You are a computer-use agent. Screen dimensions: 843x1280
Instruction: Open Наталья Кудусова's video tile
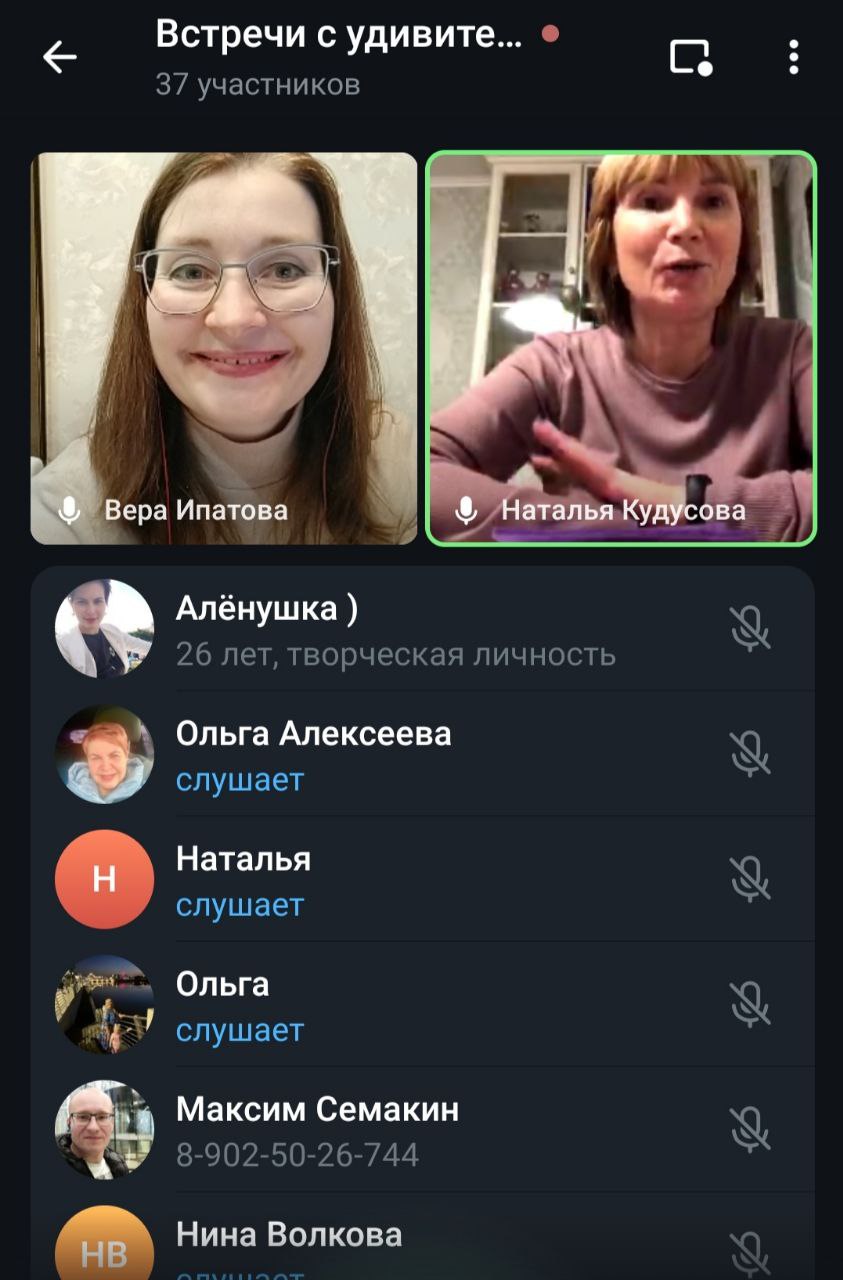tap(621, 347)
